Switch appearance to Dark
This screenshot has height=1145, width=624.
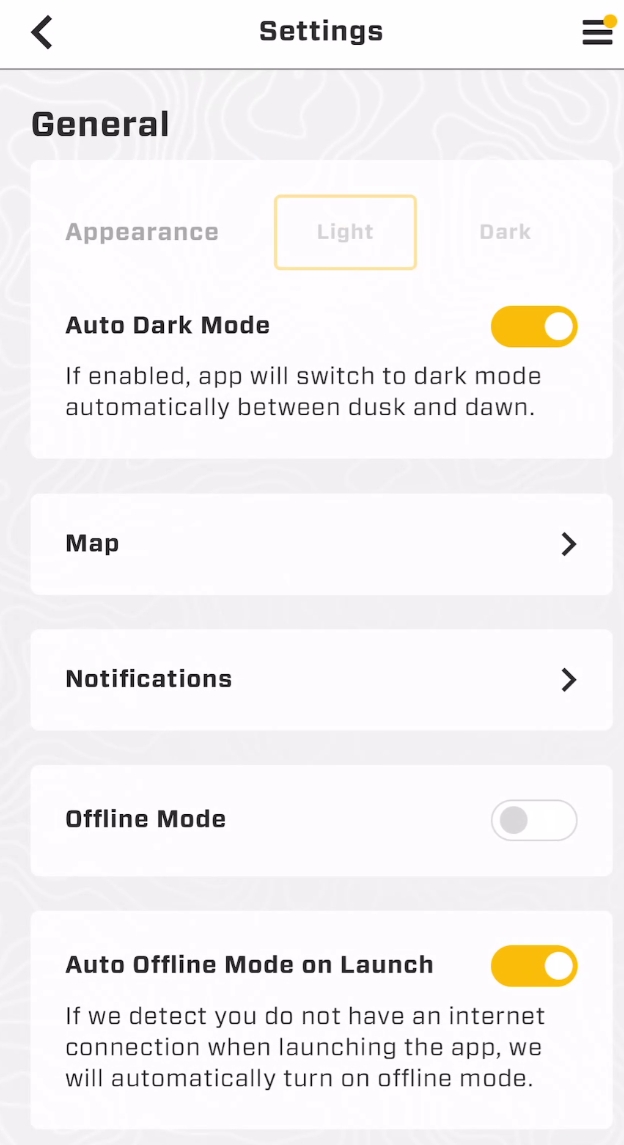[x=505, y=232]
